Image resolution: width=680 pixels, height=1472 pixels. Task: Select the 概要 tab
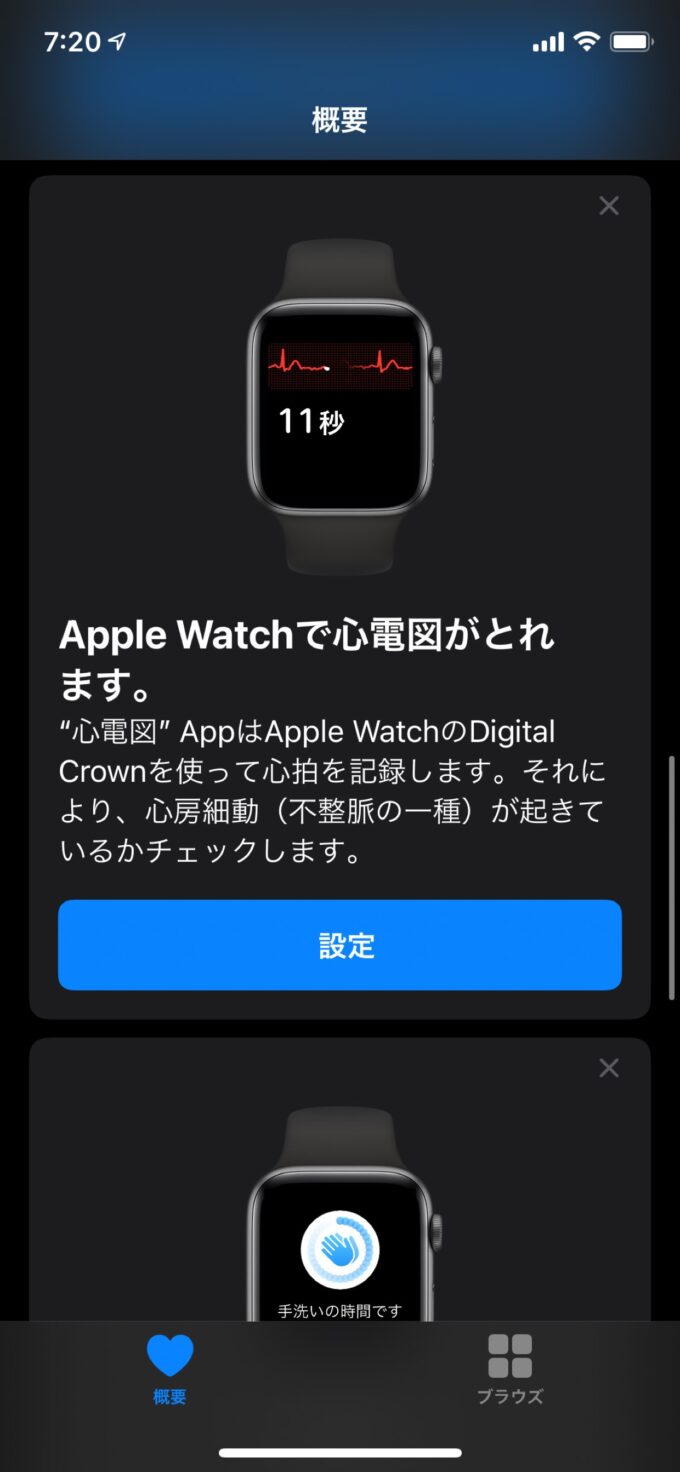point(170,1369)
